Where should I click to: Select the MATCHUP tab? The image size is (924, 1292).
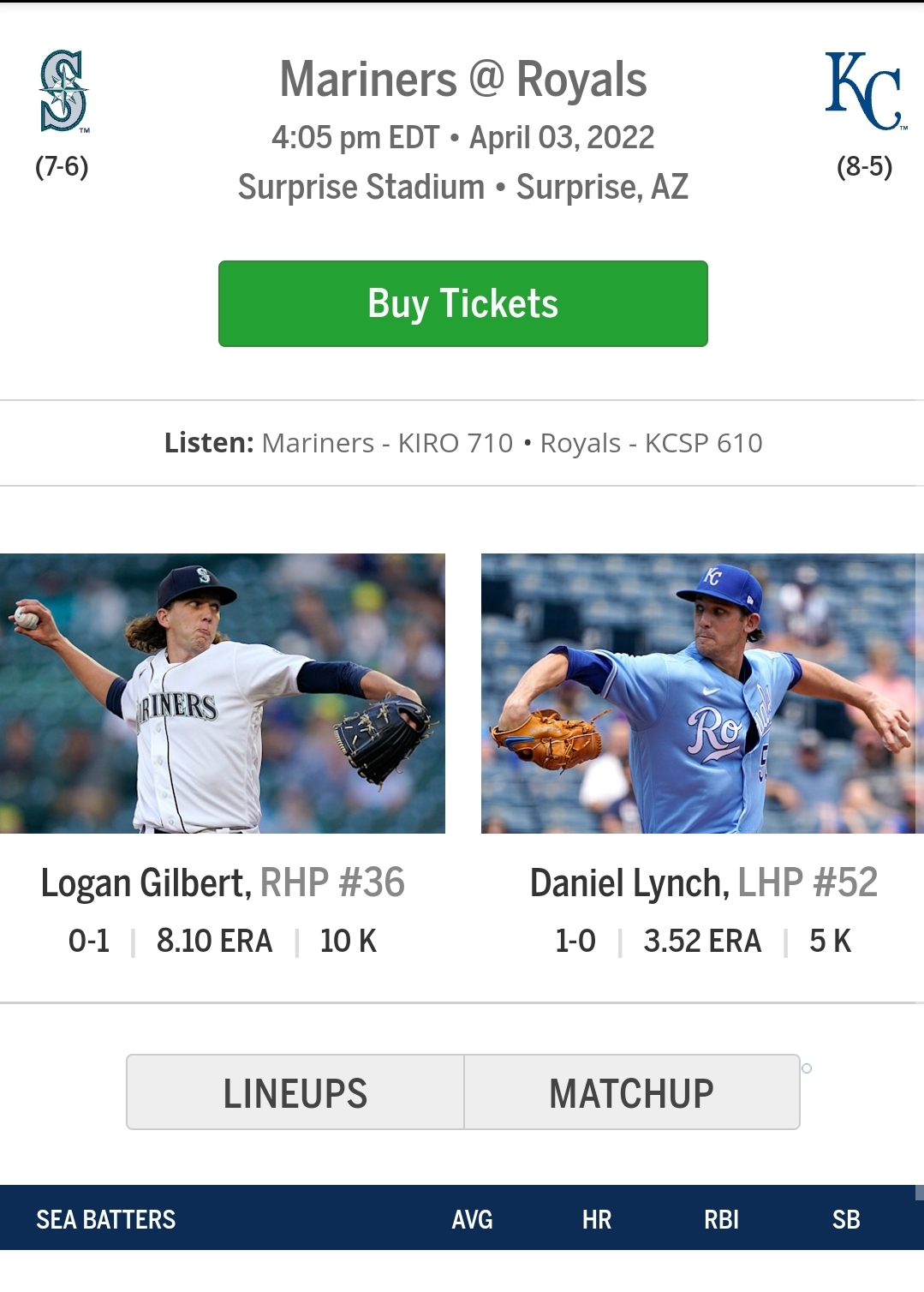[x=632, y=1092]
